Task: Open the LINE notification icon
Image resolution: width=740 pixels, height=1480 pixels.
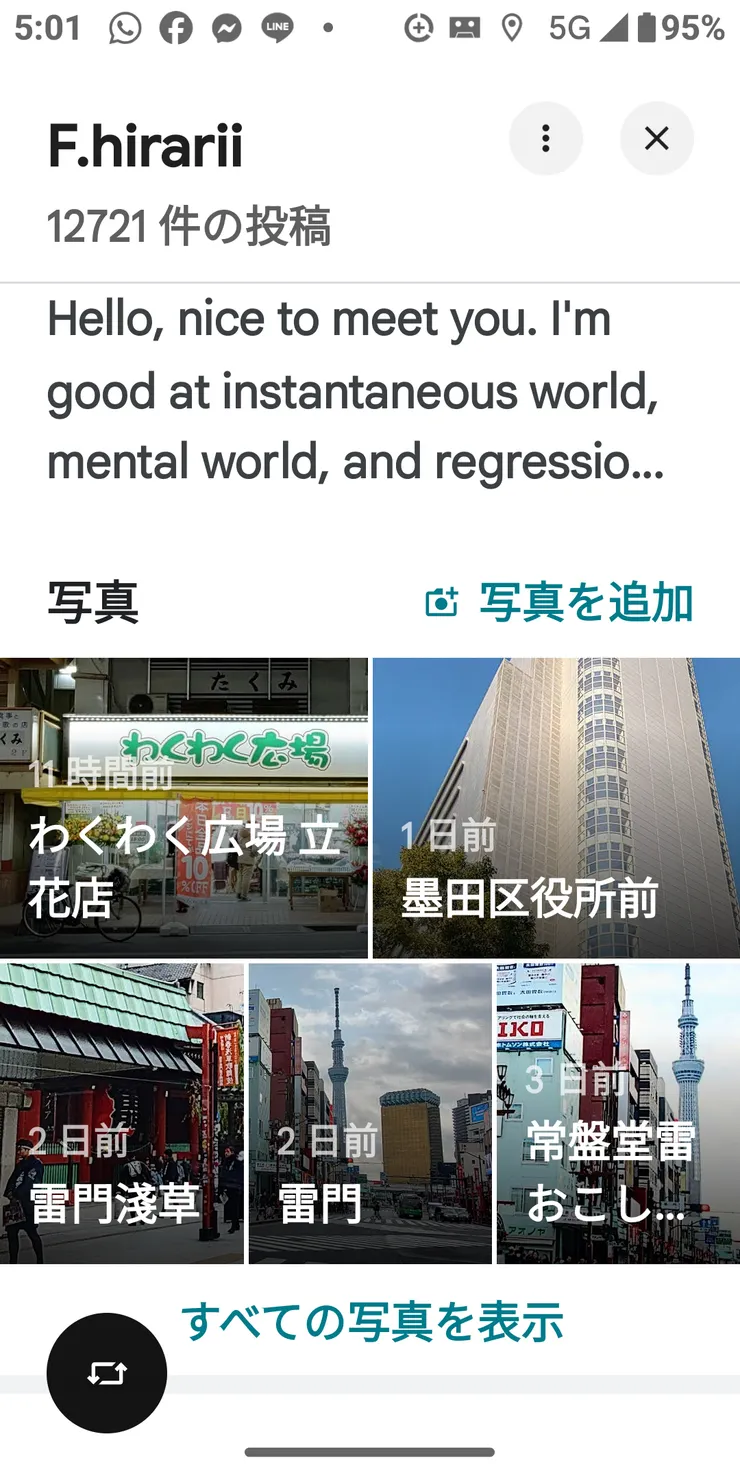Action: pos(278,29)
